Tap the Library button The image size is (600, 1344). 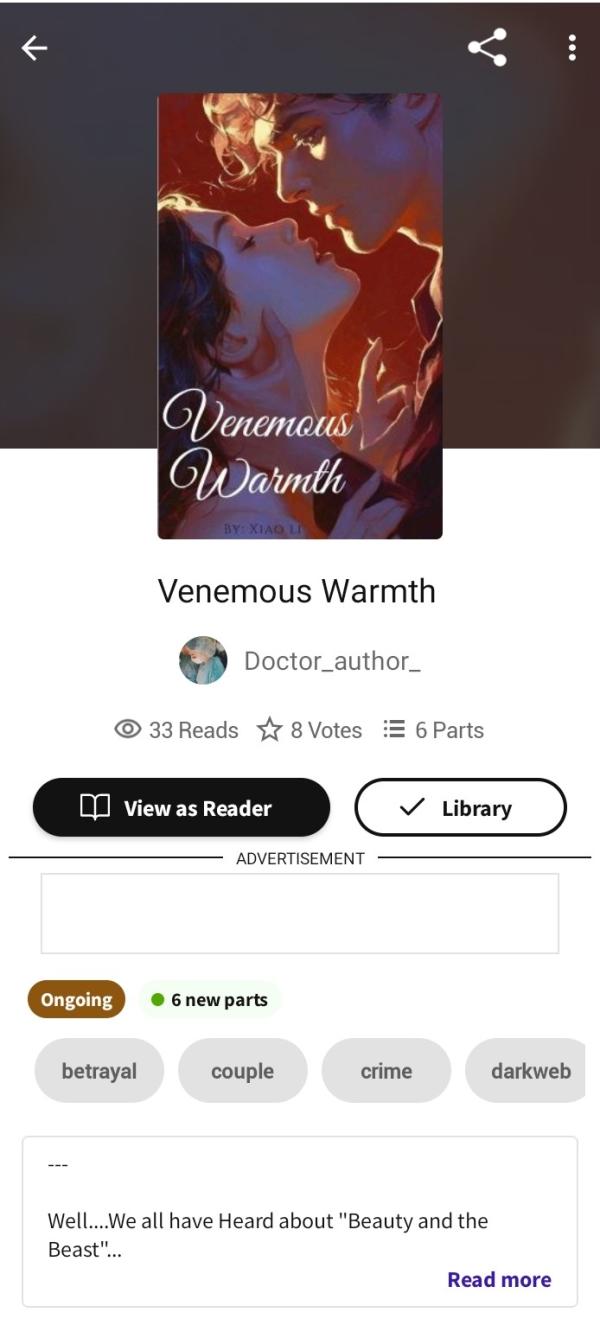coord(460,808)
